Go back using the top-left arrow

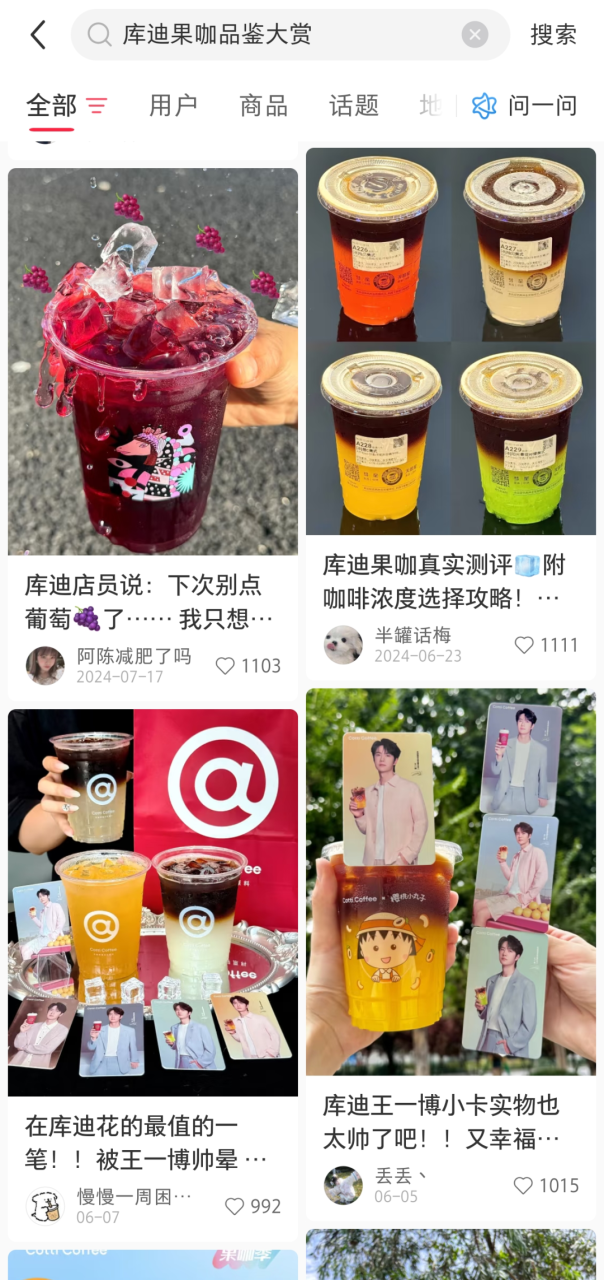(38, 35)
